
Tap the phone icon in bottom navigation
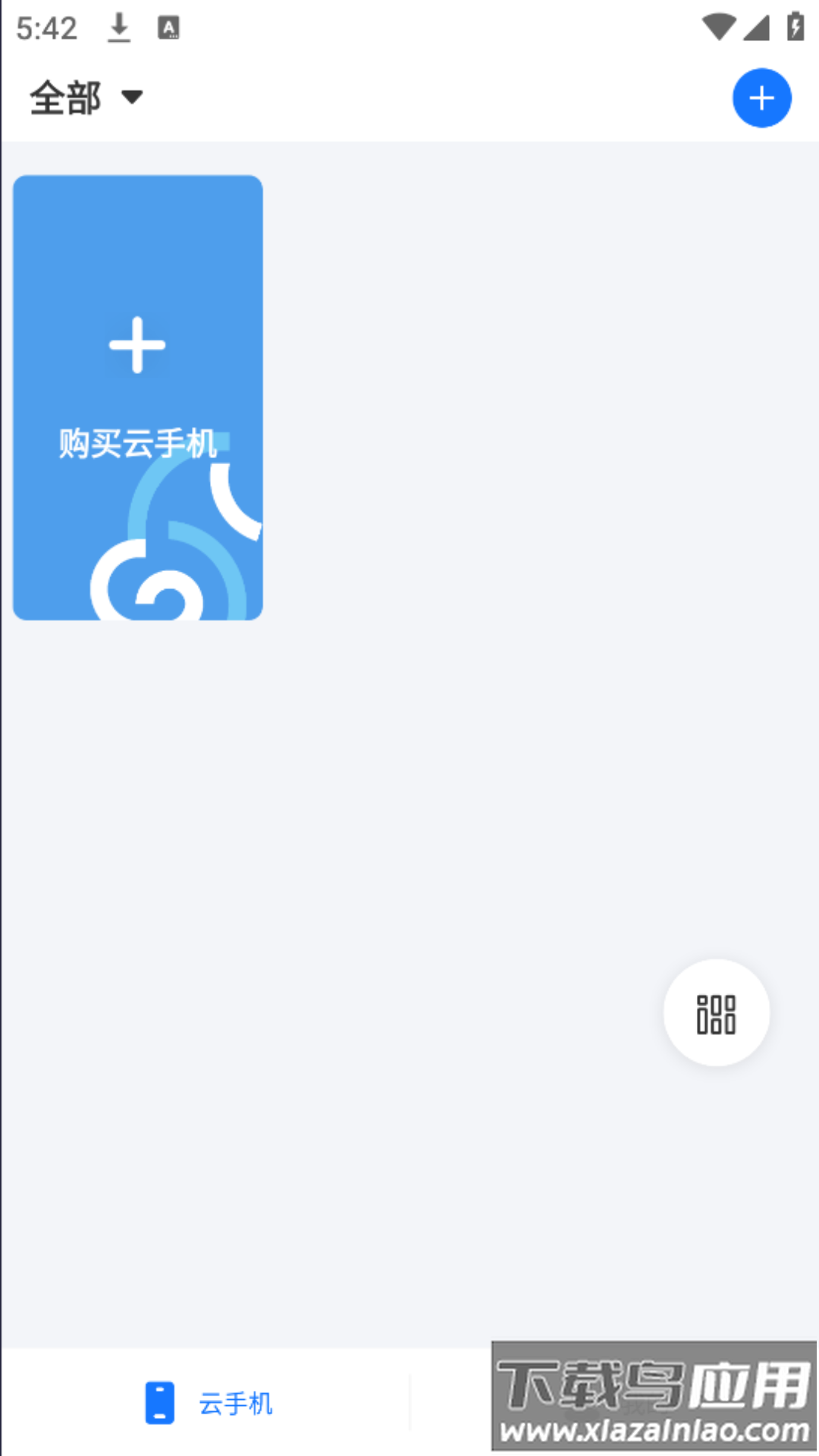[159, 1404]
